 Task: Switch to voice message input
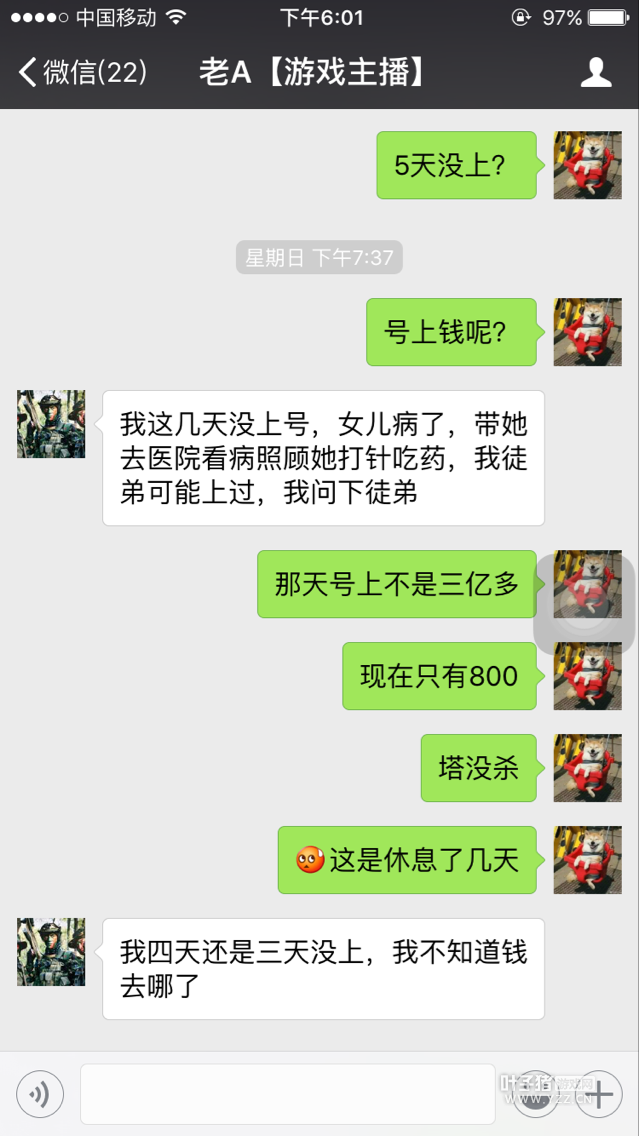pyautogui.click(x=40, y=1095)
